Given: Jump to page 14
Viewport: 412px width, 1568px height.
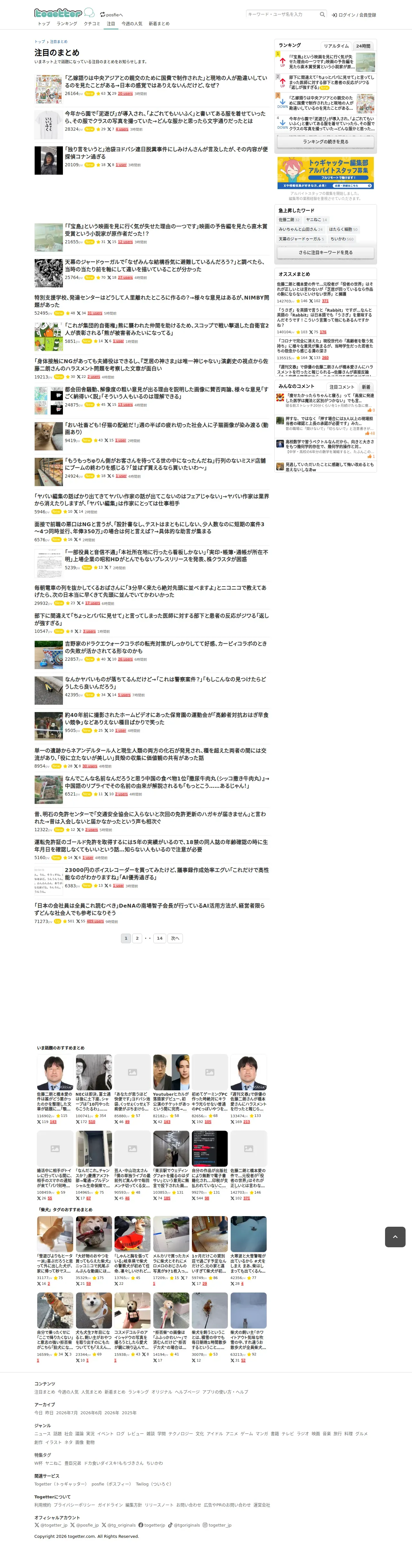Looking at the screenshot, I should (x=159, y=938).
